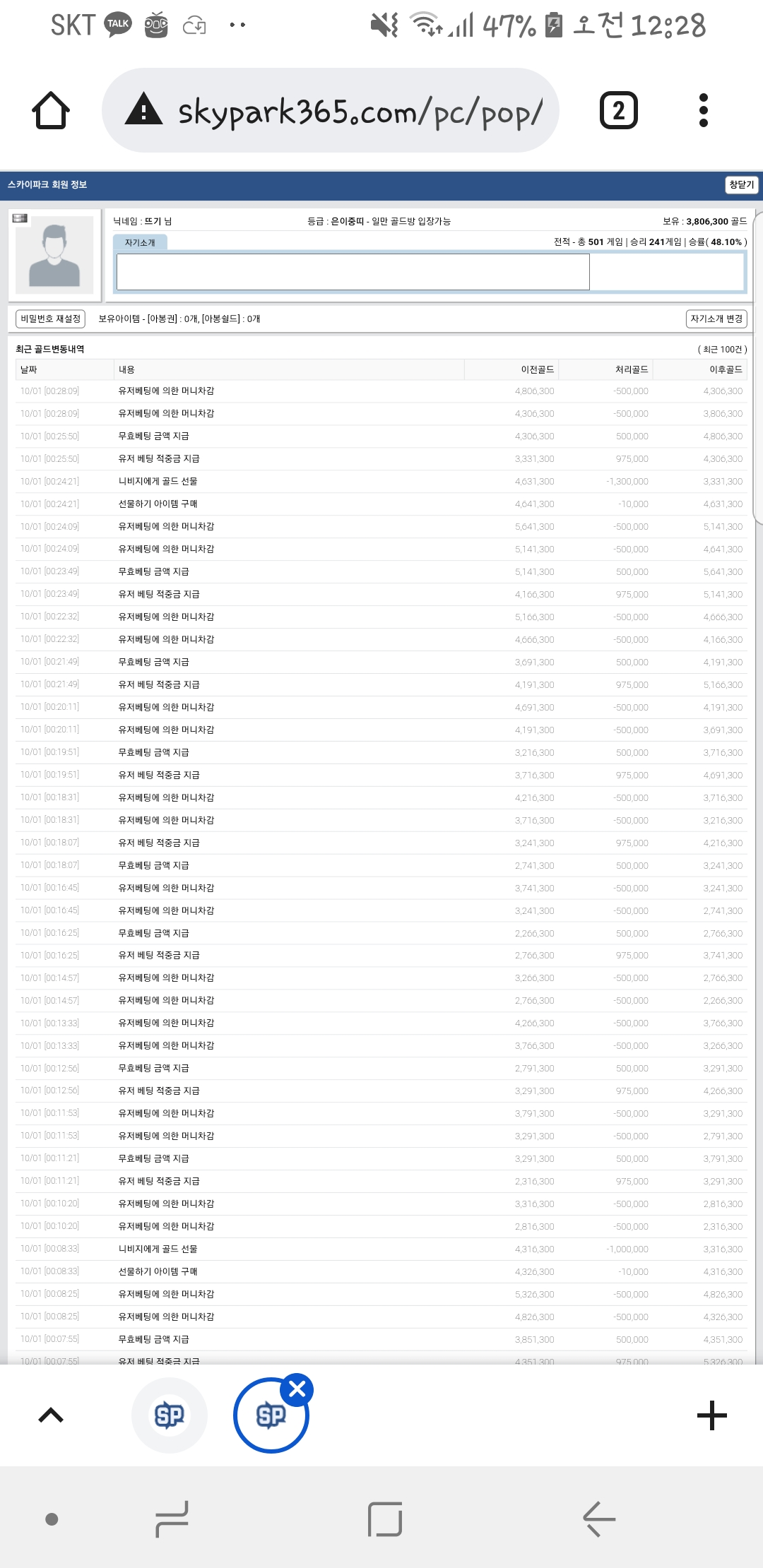
Task: Go back using the system back arrow
Action: pyautogui.click(x=599, y=1519)
